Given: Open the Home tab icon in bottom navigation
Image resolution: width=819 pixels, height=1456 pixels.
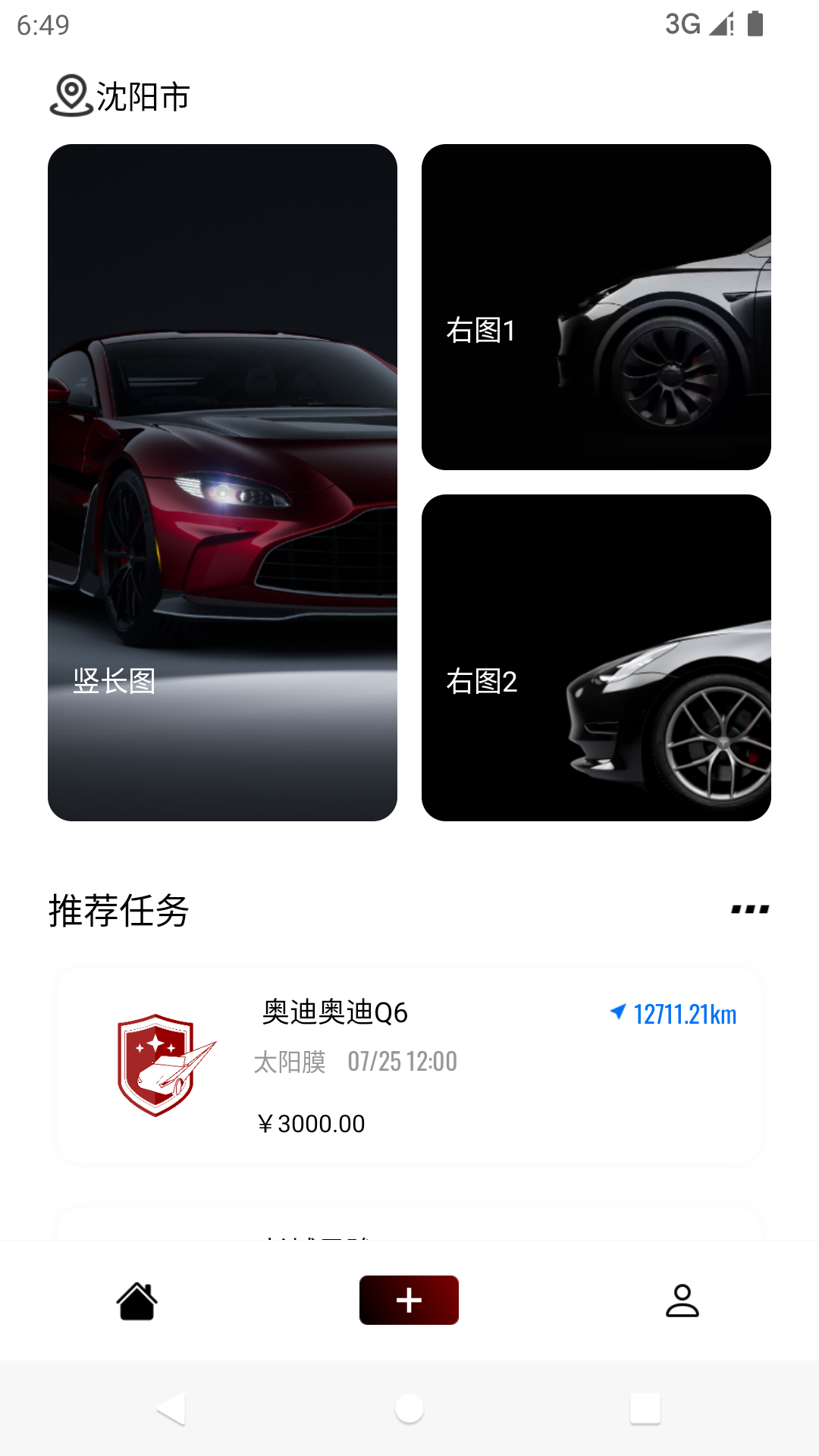Looking at the screenshot, I should pyautogui.click(x=136, y=1300).
